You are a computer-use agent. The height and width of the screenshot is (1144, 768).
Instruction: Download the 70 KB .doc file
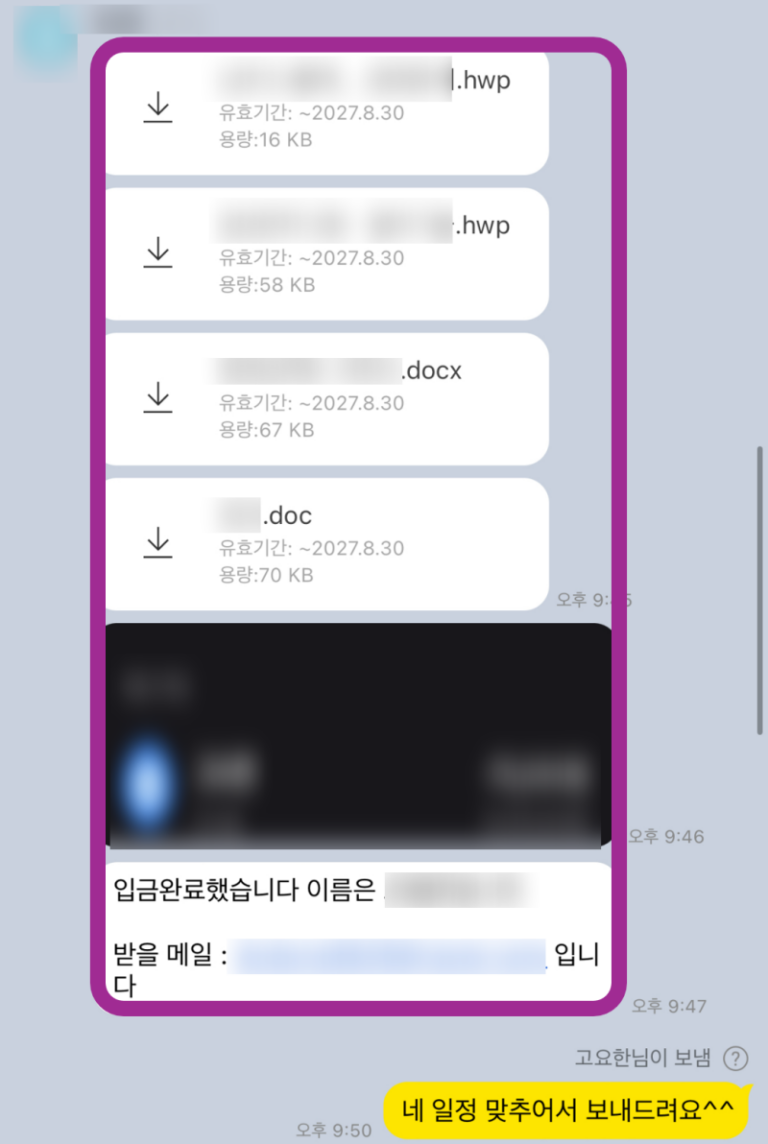[x=158, y=543]
